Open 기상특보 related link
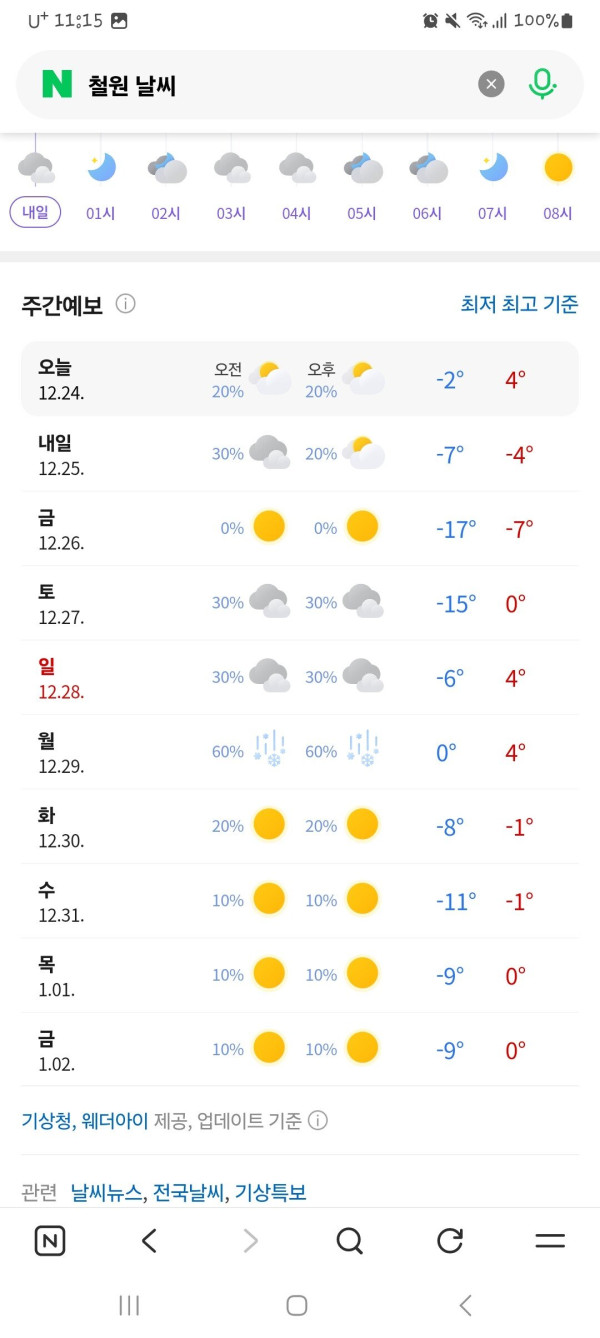The width and height of the screenshot is (600, 1338). click(x=271, y=1192)
